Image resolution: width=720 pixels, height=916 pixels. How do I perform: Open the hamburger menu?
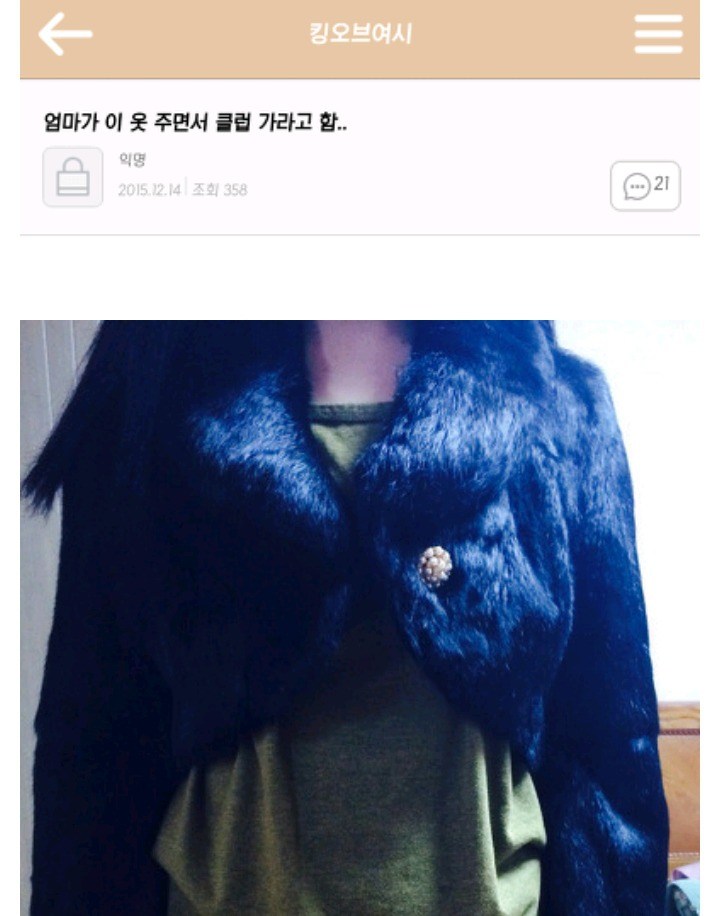(658, 35)
